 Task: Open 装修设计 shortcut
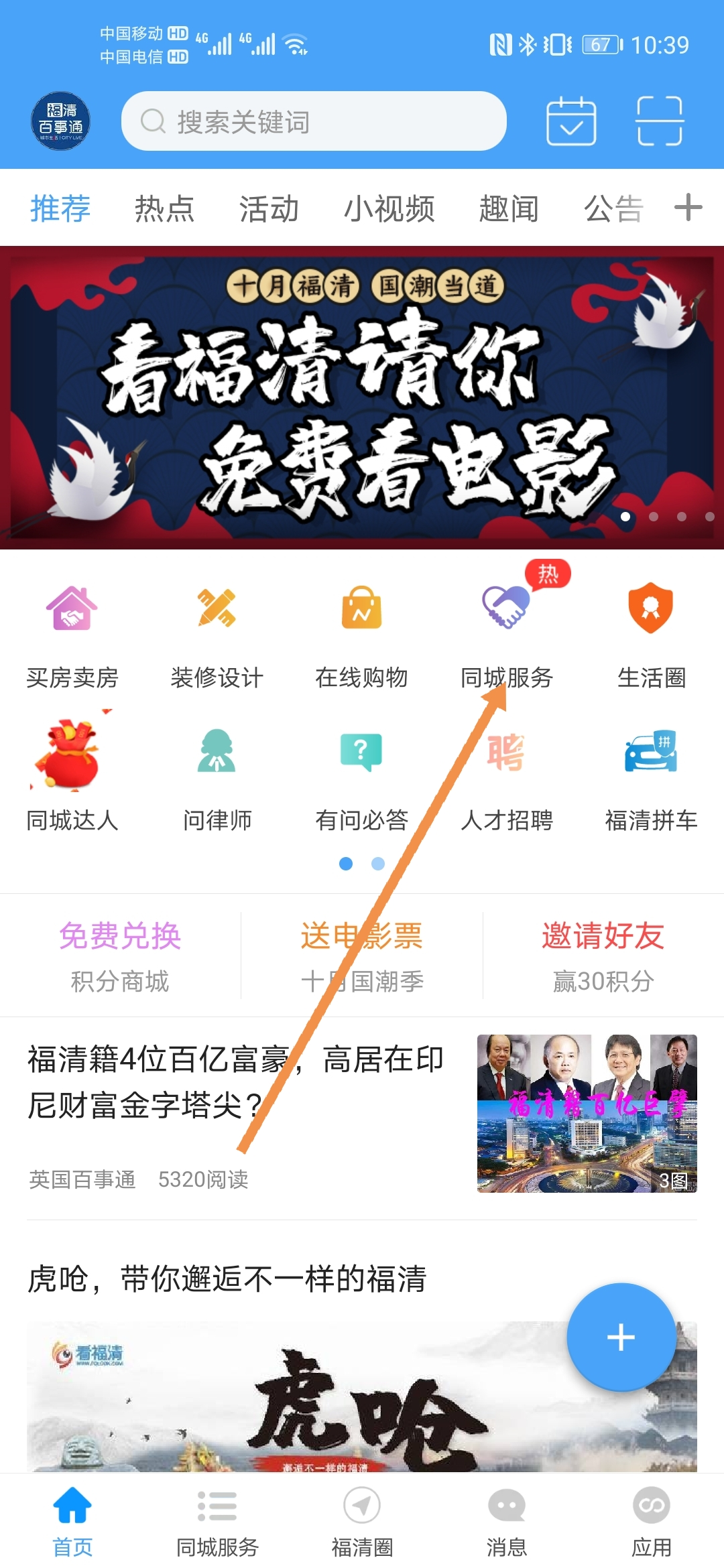(x=217, y=633)
